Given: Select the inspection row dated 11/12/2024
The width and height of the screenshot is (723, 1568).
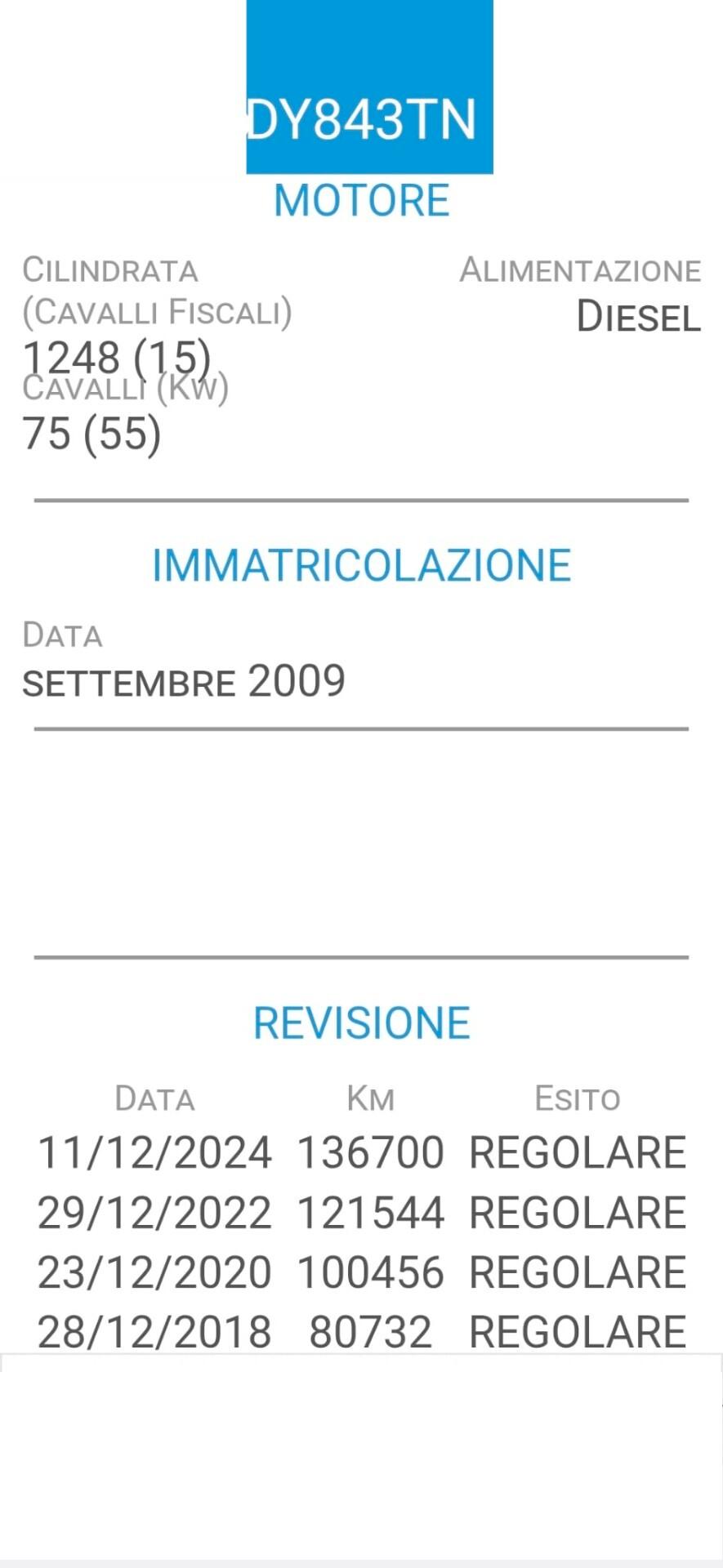Looking at the screenshot, I should pyautogui.click(x=155, y=1151).
